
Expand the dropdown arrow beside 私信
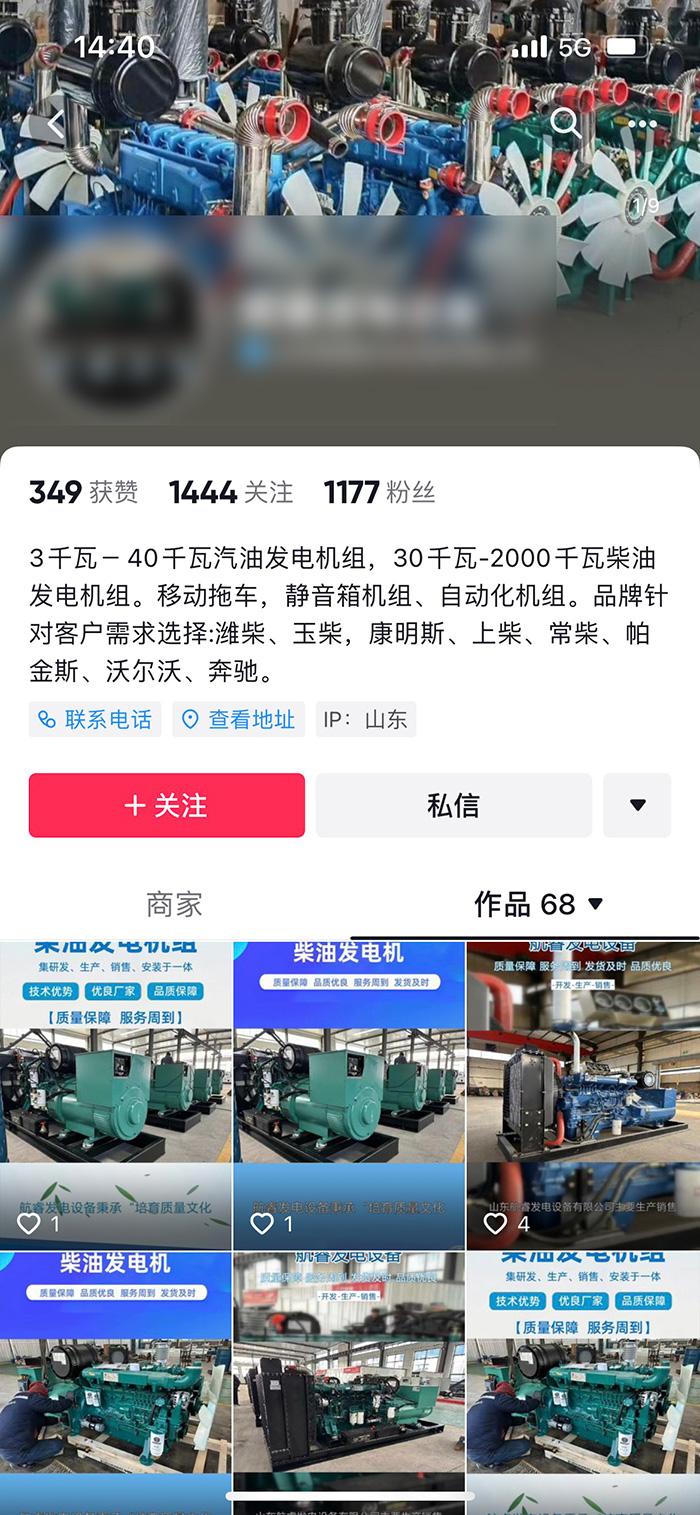pos(637,805)
